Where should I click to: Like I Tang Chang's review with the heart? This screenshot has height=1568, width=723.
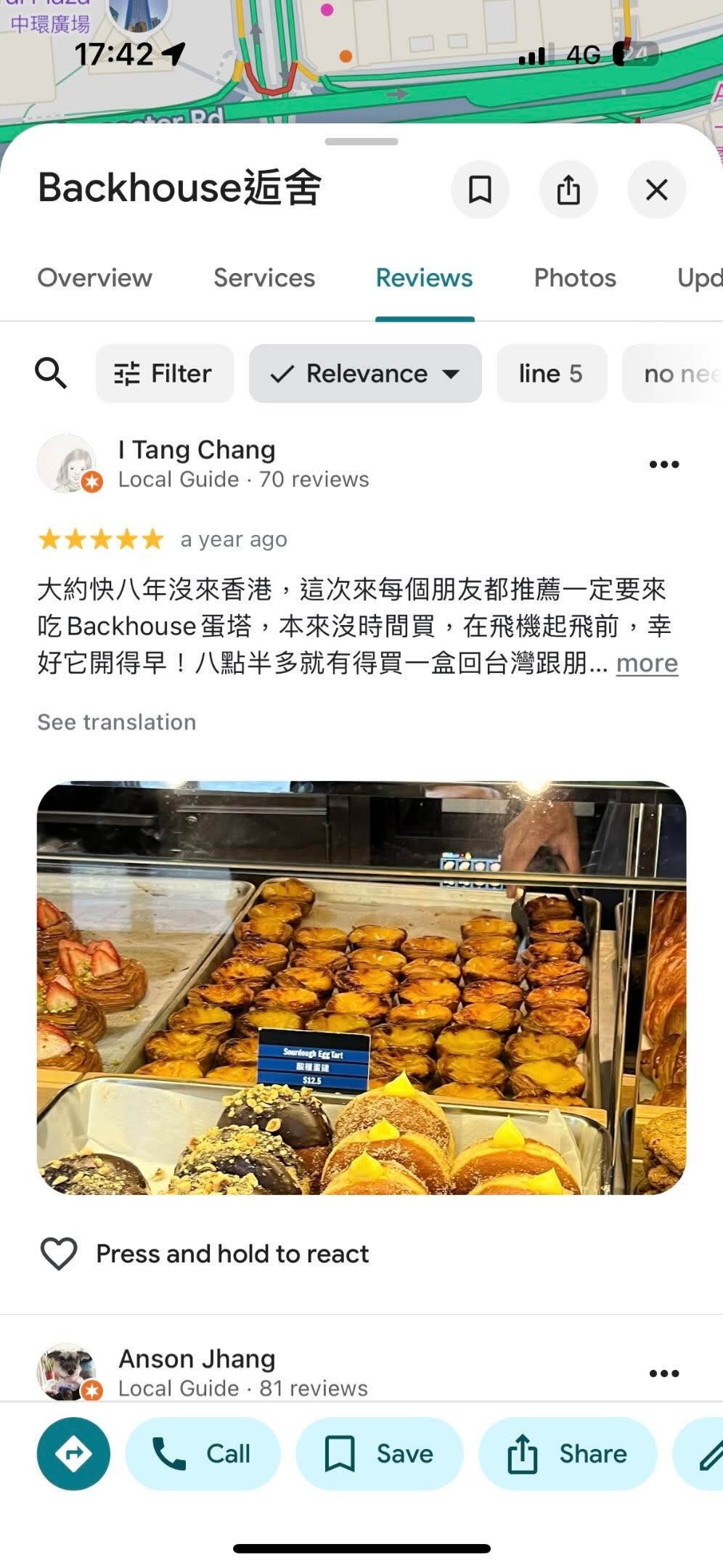(59, 1254)
